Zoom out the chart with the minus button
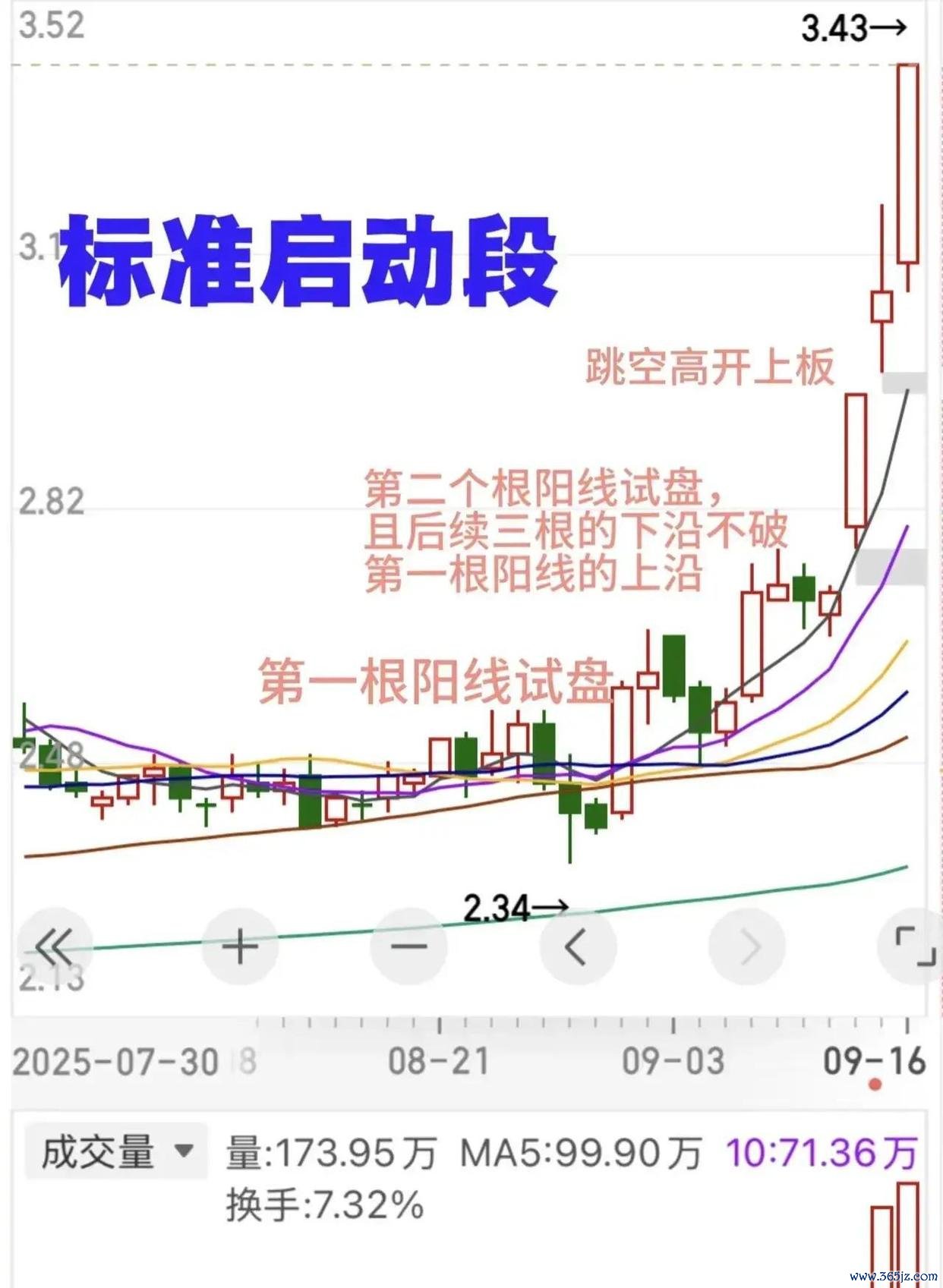The width and height of the screenshot is (943, 1288). tap(409, 946)
